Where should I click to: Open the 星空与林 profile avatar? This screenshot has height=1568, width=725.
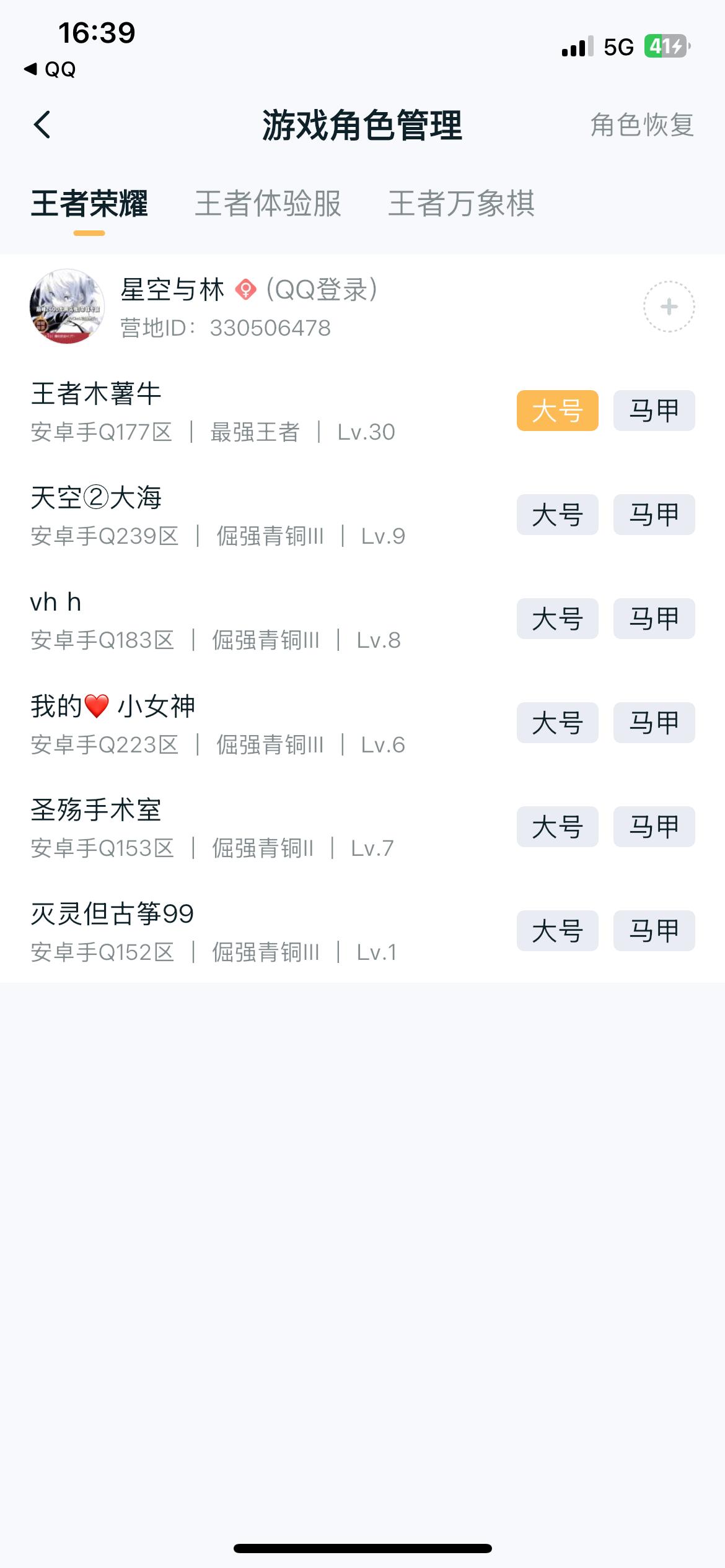68,308
